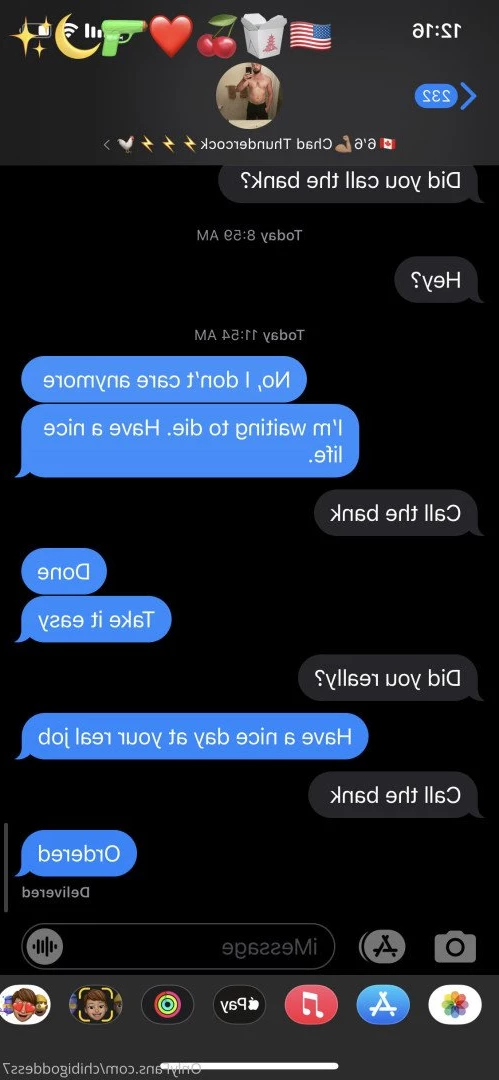The height and width of the screenshot is (1080, 499).
Task: Toggle the iMessage apps button
Action: point(383,946)
